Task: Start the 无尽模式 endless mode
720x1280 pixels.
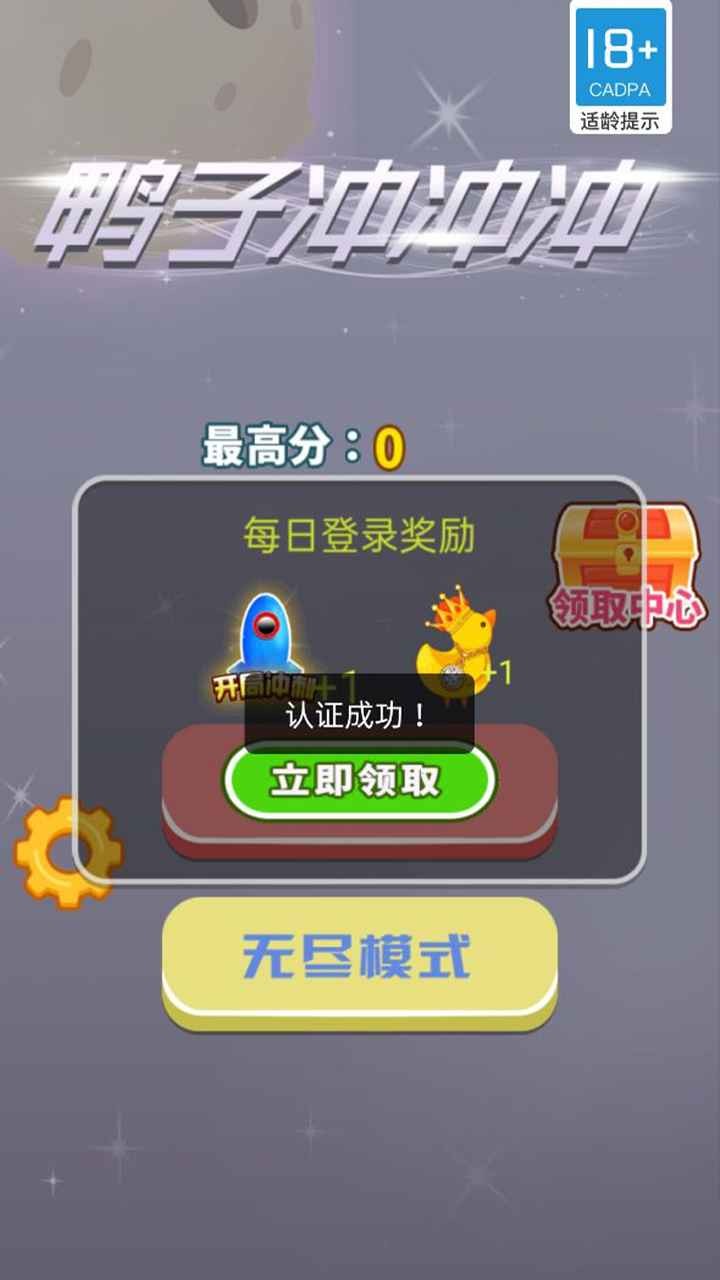Action: pos(358,958)
